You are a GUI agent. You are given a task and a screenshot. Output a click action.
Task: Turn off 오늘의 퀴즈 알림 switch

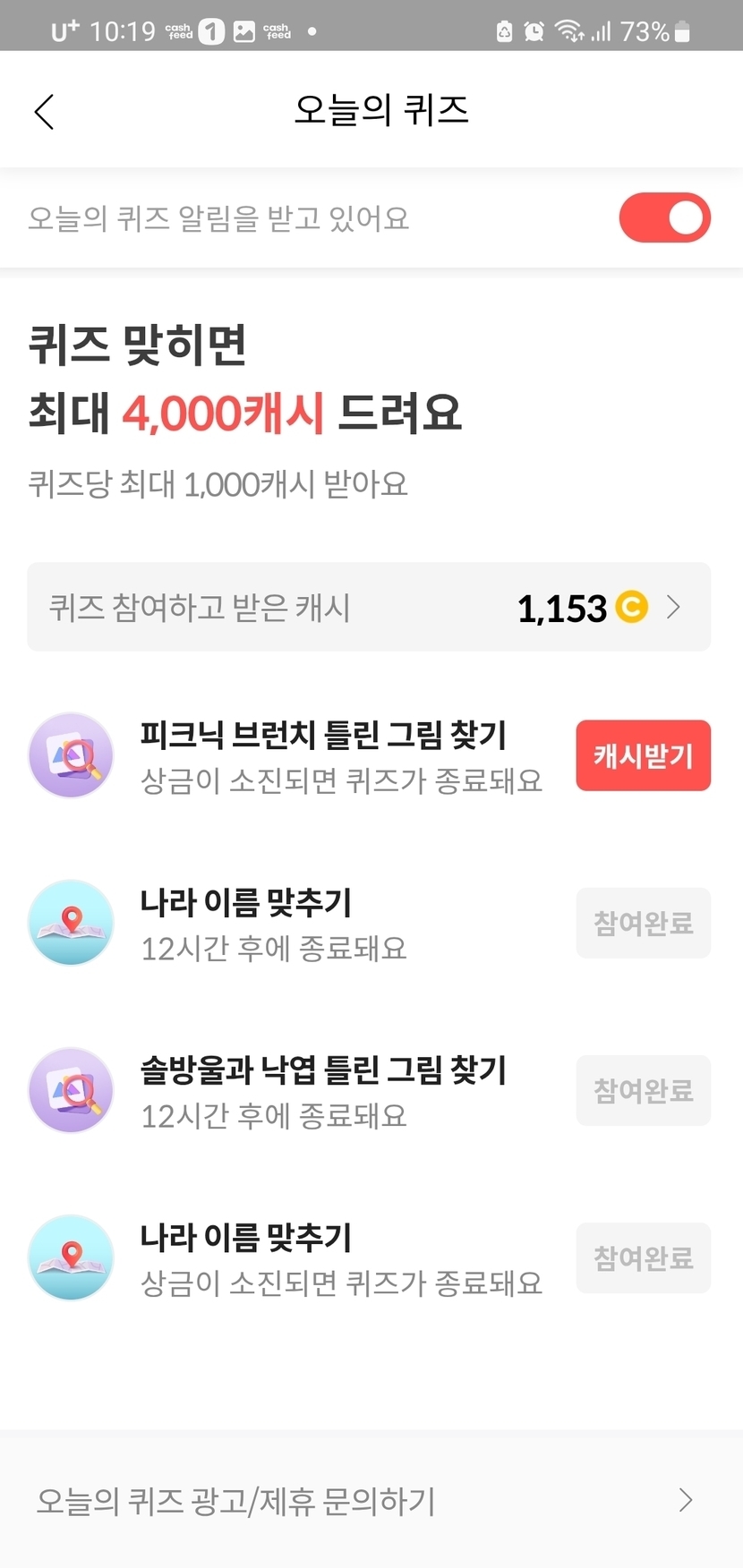tap(664, 217)
